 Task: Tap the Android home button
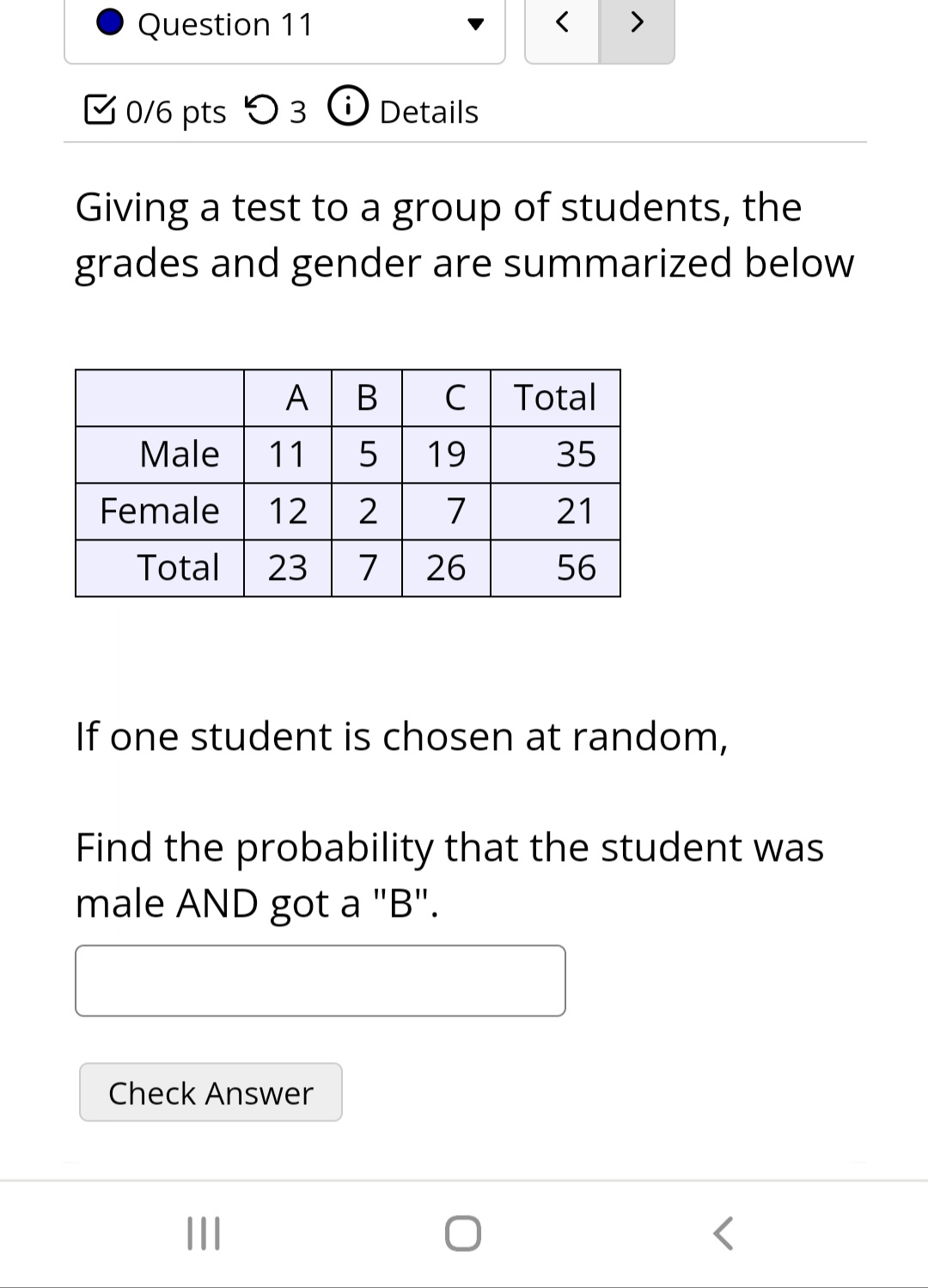(462, 1233)
